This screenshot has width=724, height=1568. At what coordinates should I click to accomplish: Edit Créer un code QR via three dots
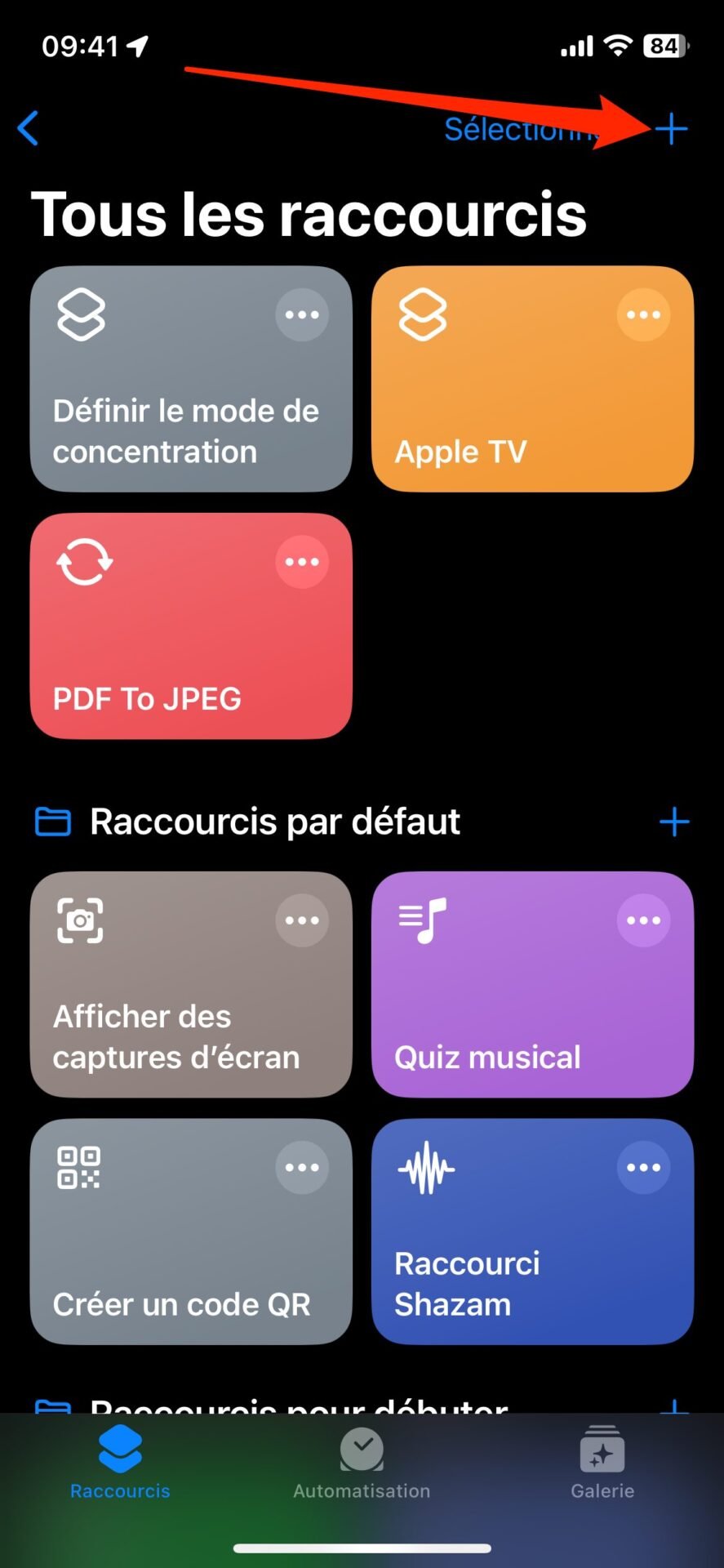(302, 1168)
